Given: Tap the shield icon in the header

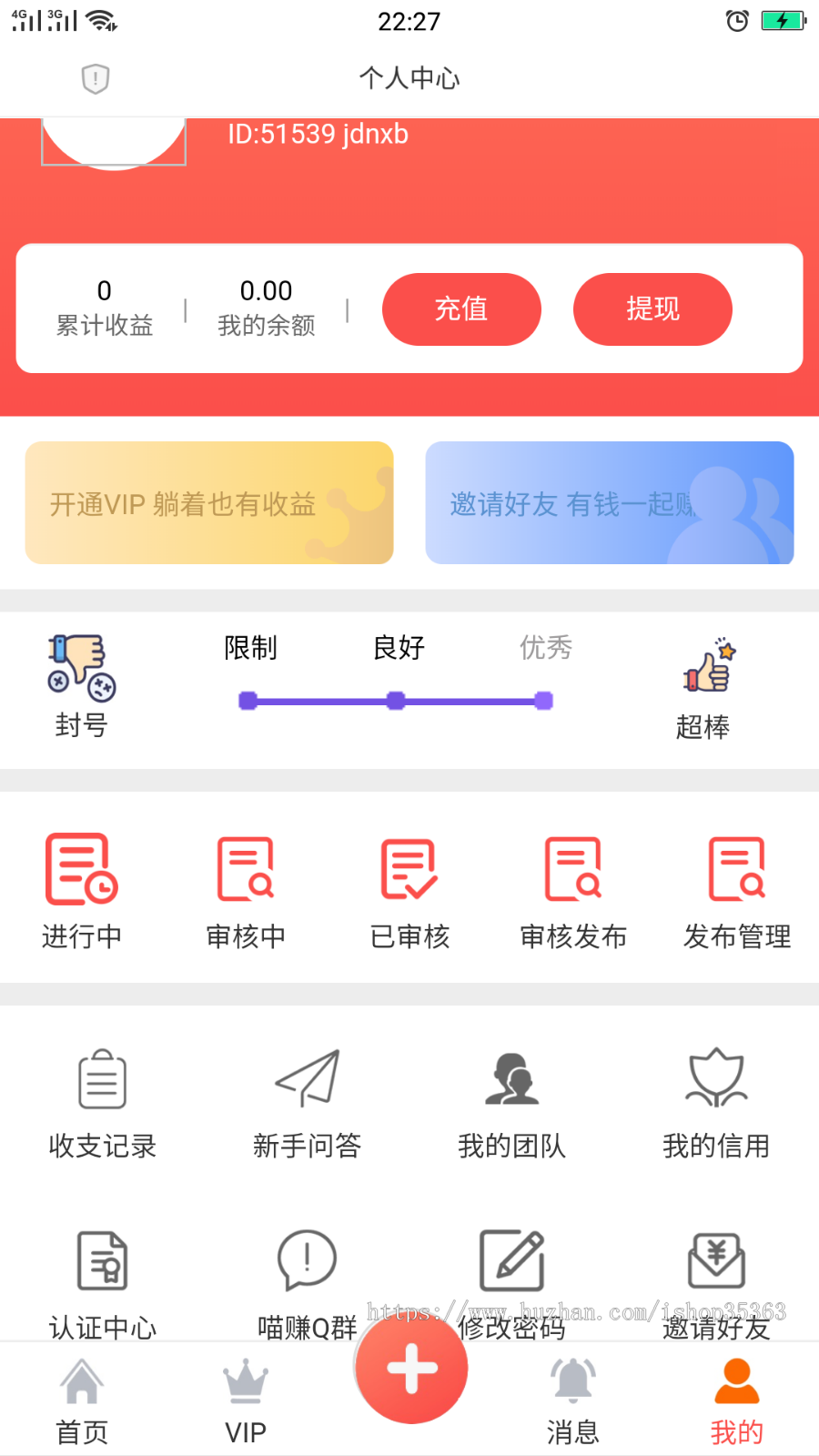Looking at the screenshot, I should [96, 79].
